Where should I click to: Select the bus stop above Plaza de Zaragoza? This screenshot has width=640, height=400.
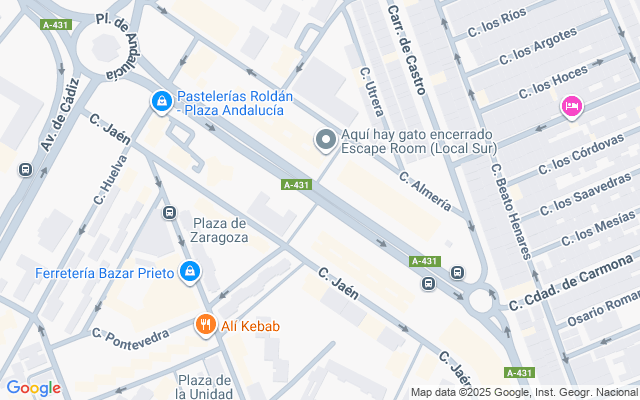pyautogui.click(x=169, y=212)
